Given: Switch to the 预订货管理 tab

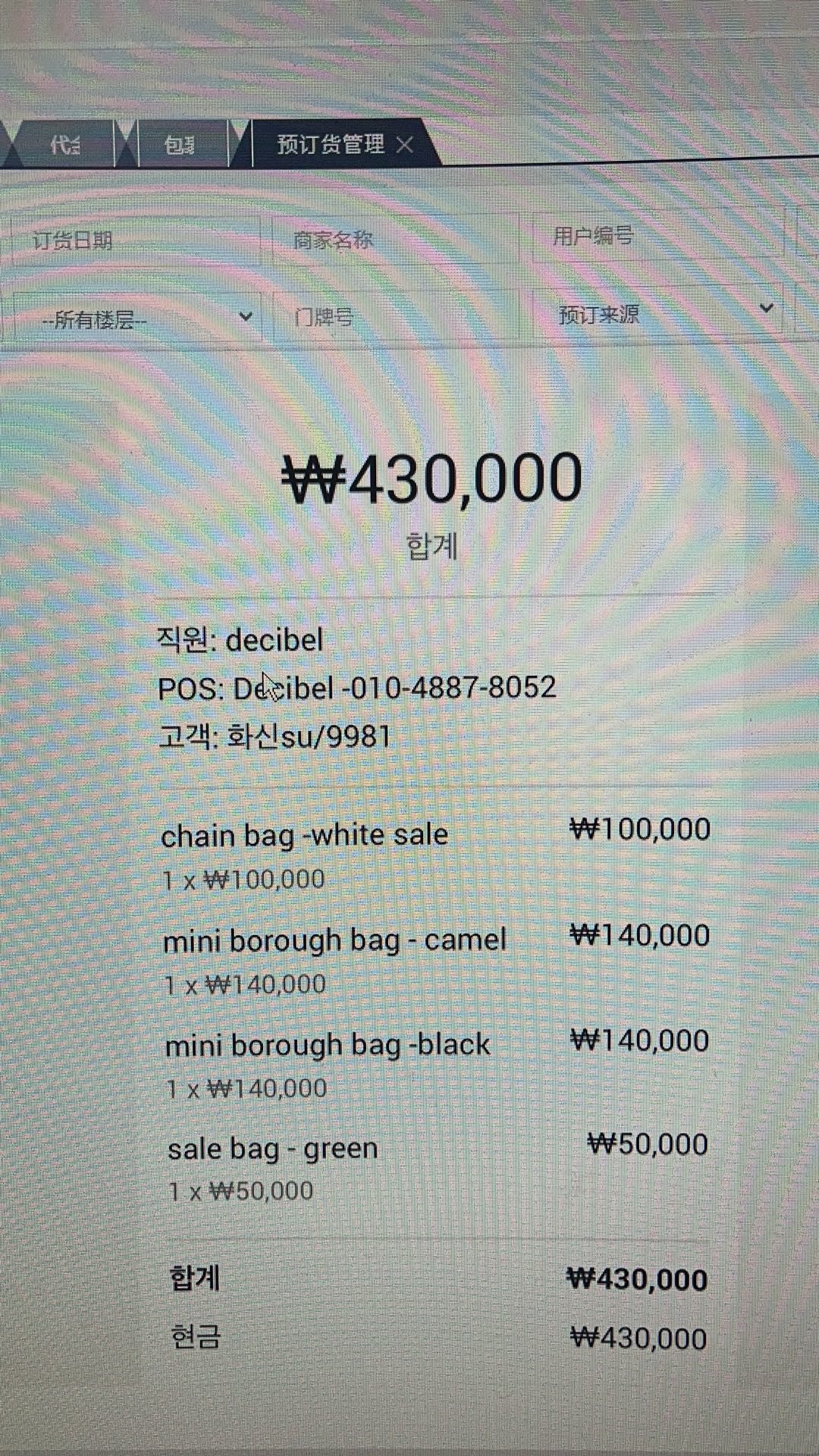Looking at the screenshot, I should pos(330,144).
